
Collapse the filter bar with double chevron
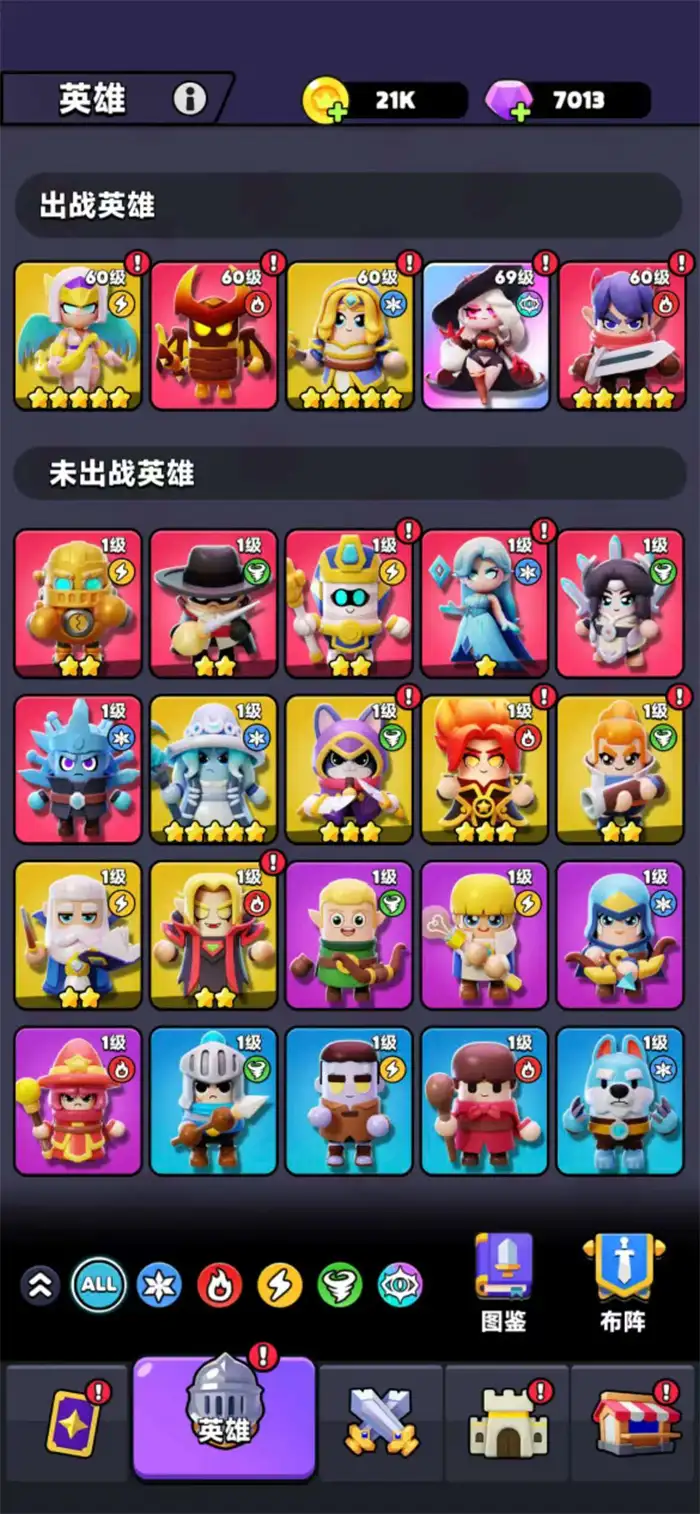40,1285
